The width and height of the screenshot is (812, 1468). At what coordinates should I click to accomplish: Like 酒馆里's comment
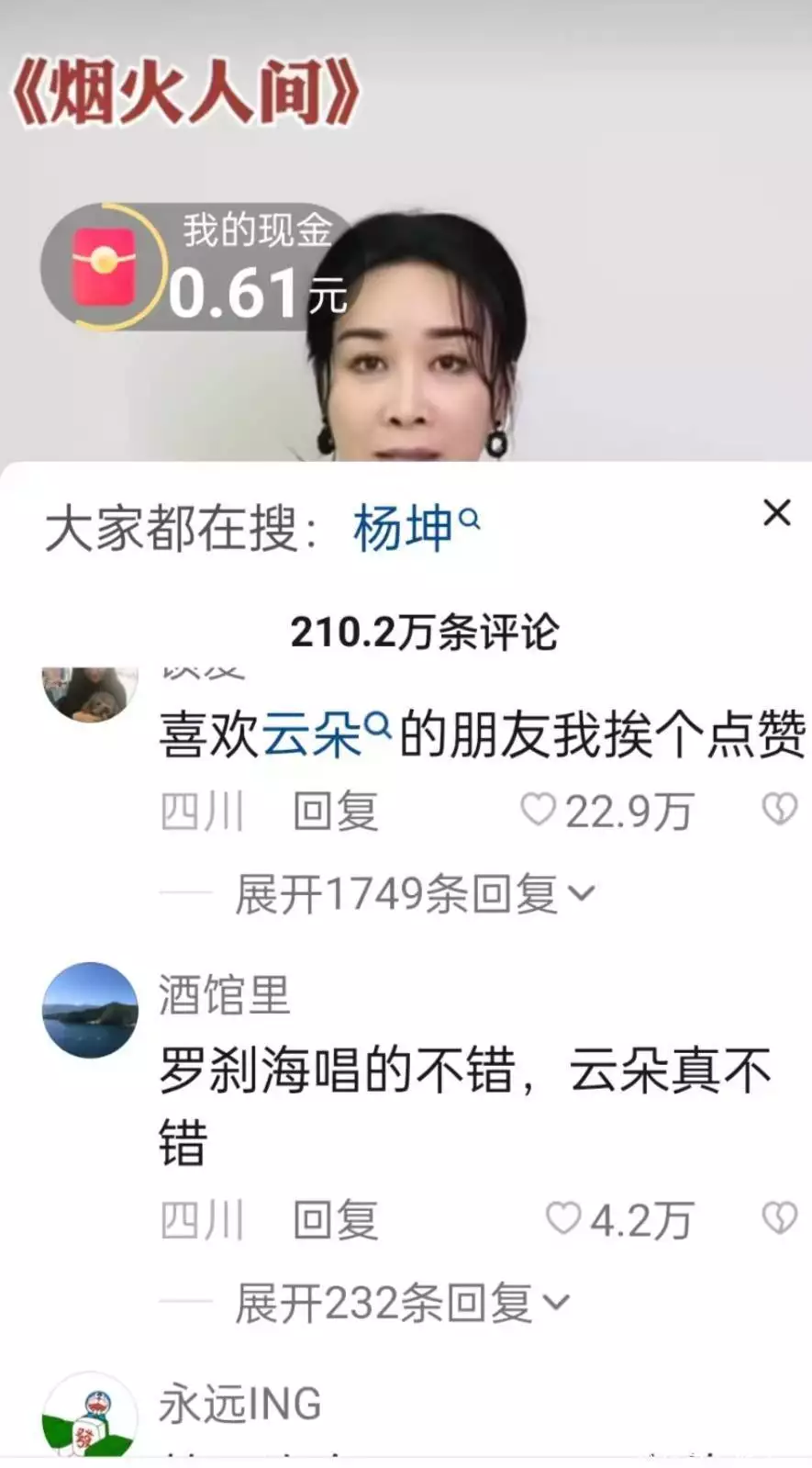tap(563, 1219)
